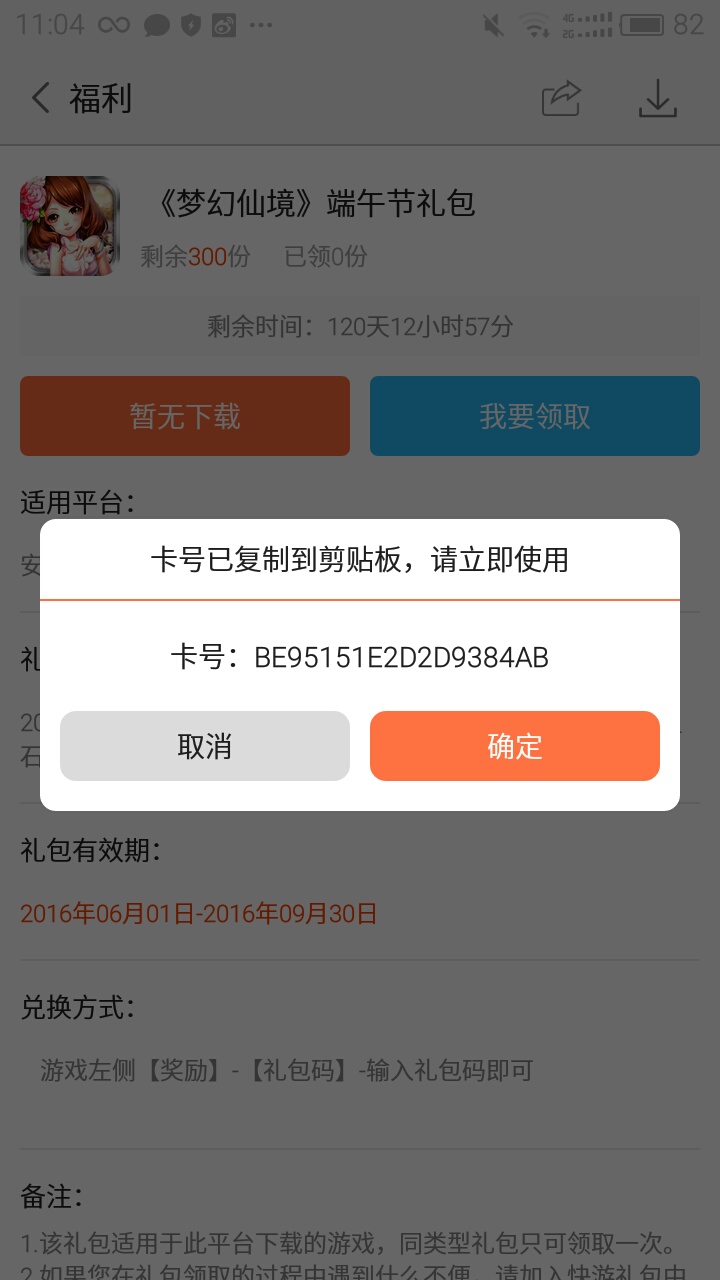
Task: Share this gift pack
Action: (561, 98)
